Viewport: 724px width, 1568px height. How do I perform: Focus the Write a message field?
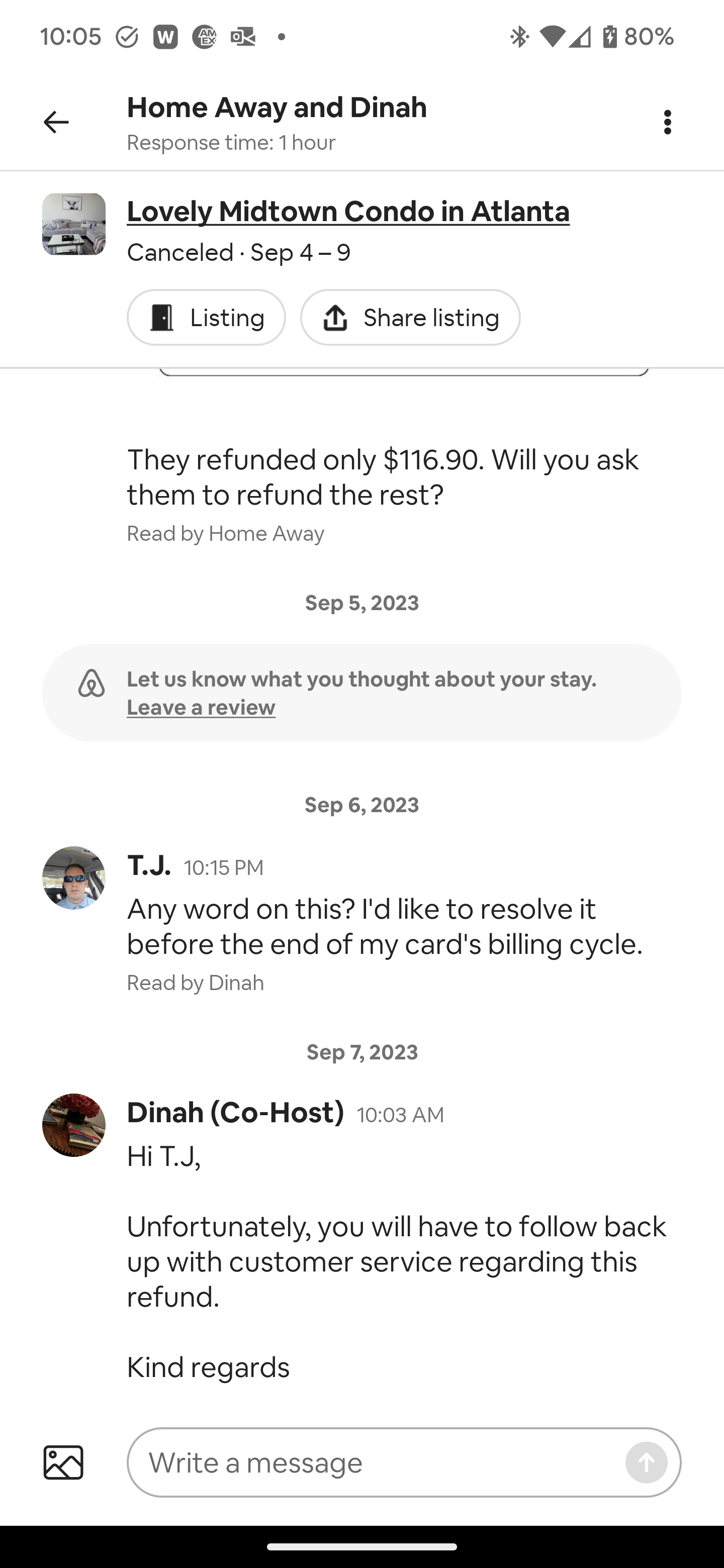[378, 1462]
